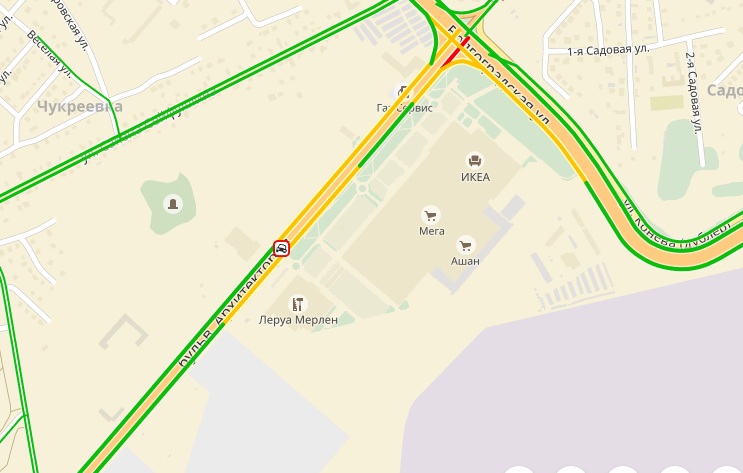View the road accident traffic event icon

[282, 247]
